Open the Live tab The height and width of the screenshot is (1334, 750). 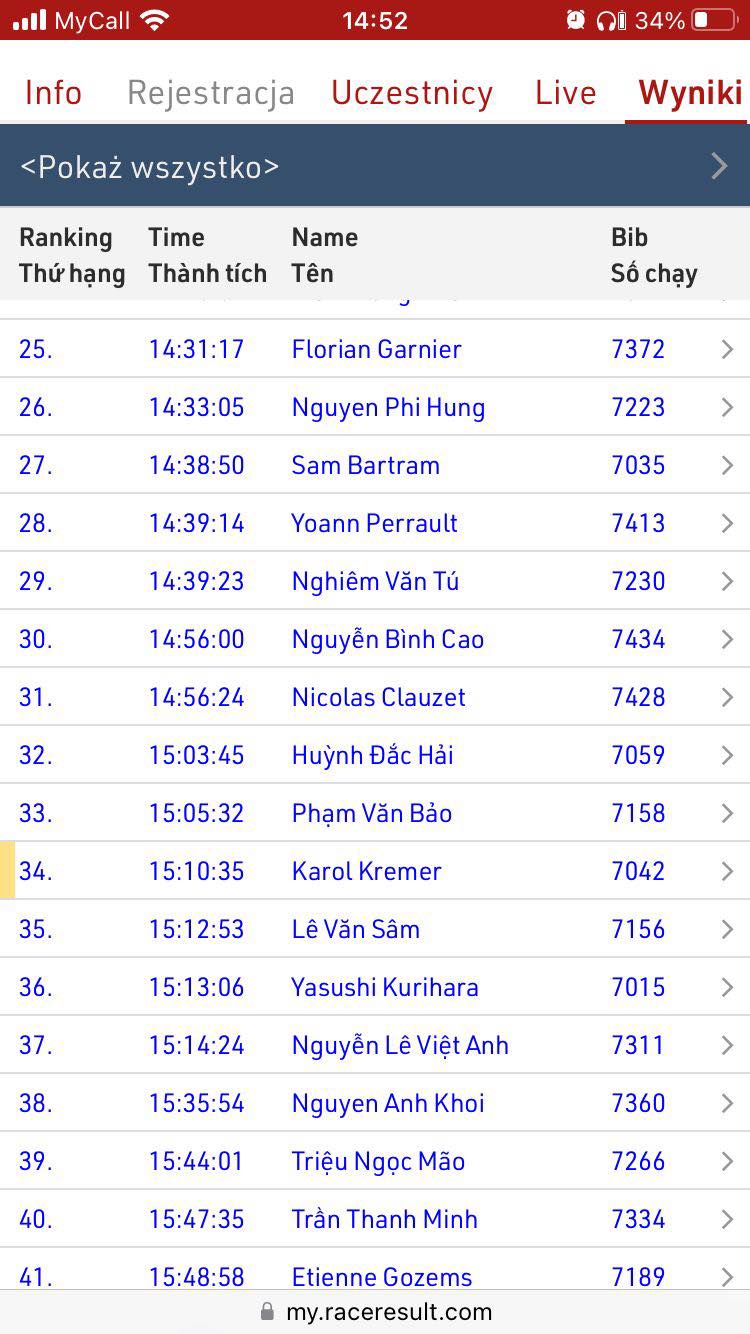pos(565,93)
